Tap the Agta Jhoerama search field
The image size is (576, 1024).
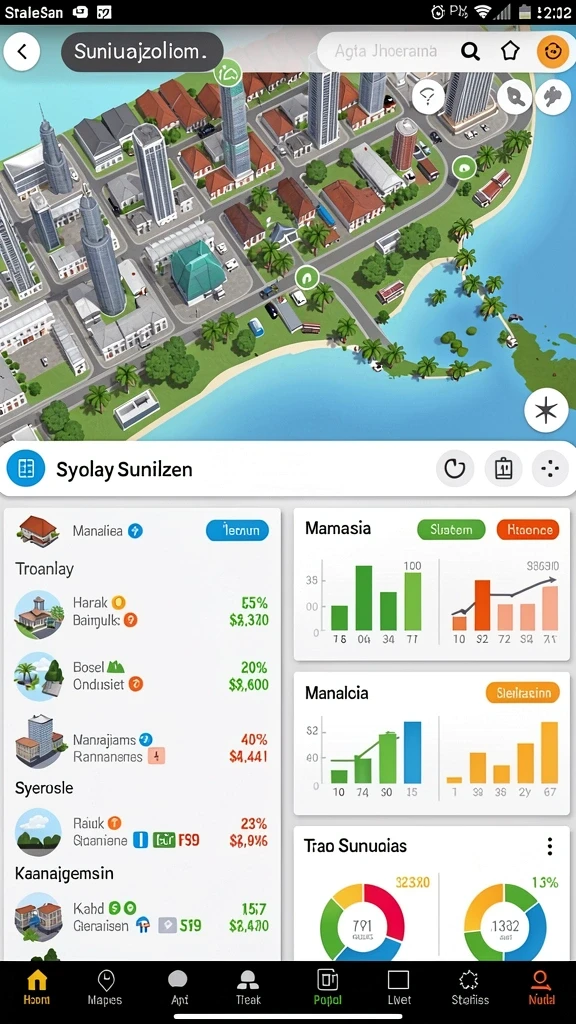(x=386, y=51)
